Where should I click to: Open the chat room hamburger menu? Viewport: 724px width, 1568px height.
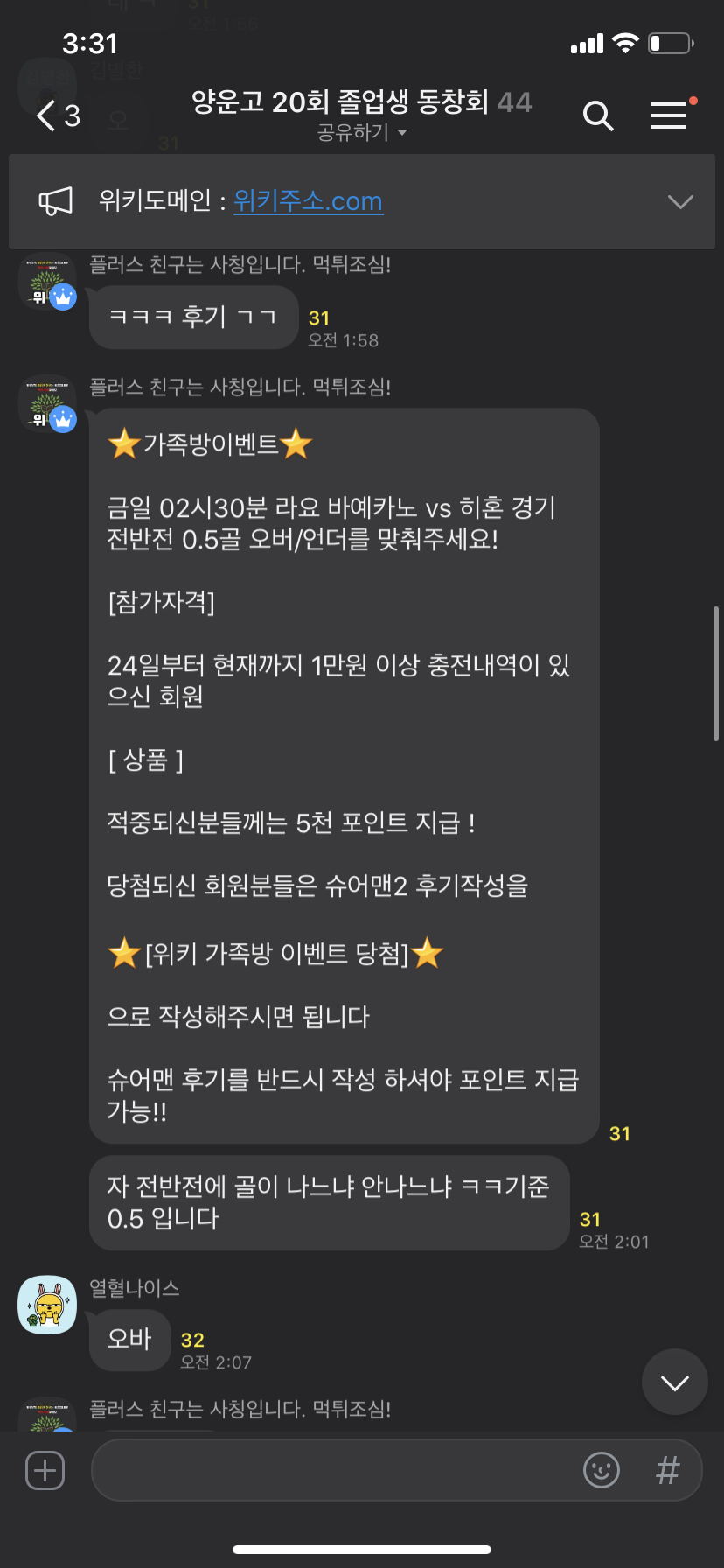(x=669, y=115)
